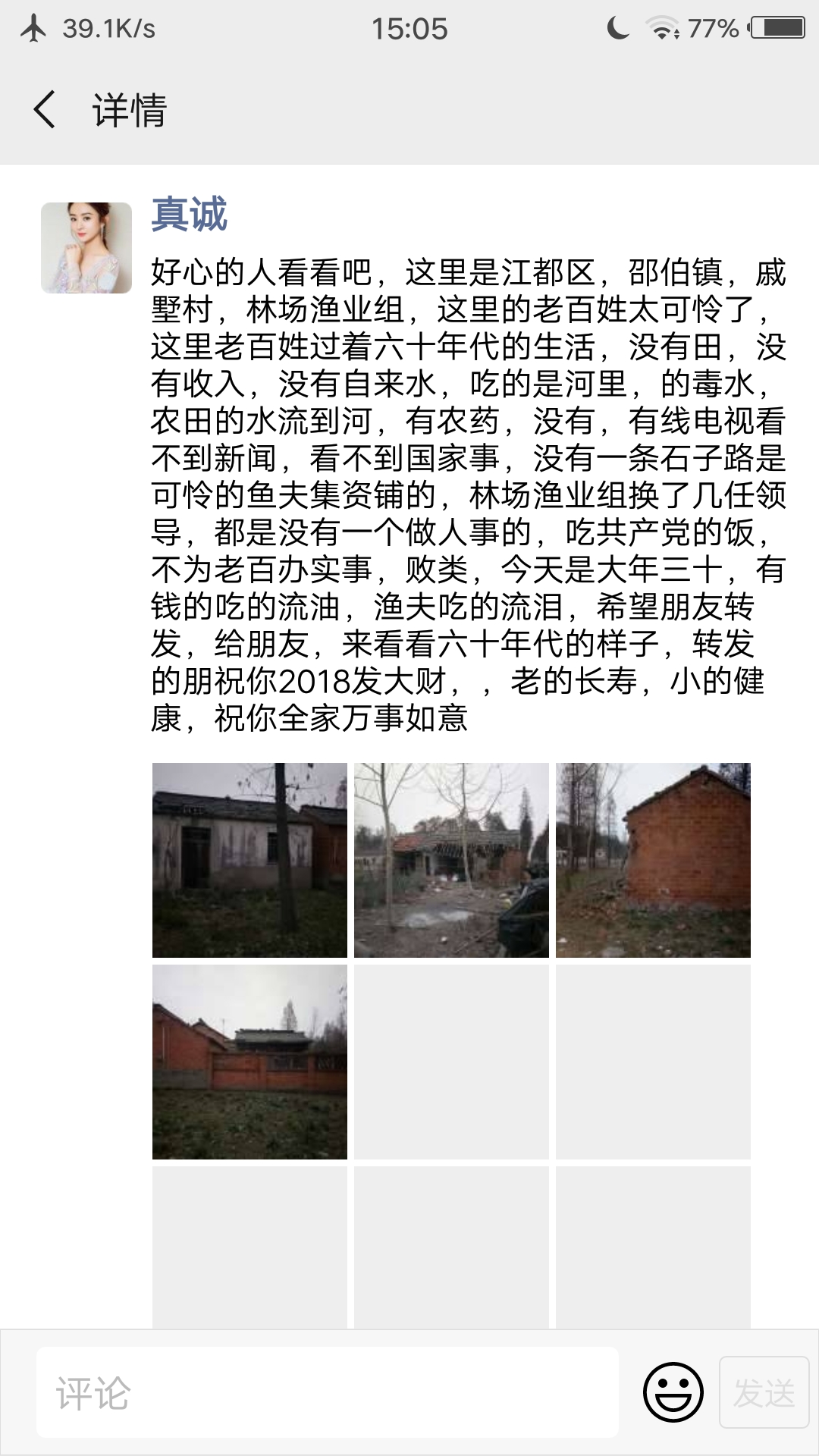Viewport: 819px width, 1456px height.
Task: Tap the 评论 comment input field
Action: coord(328,1392)
